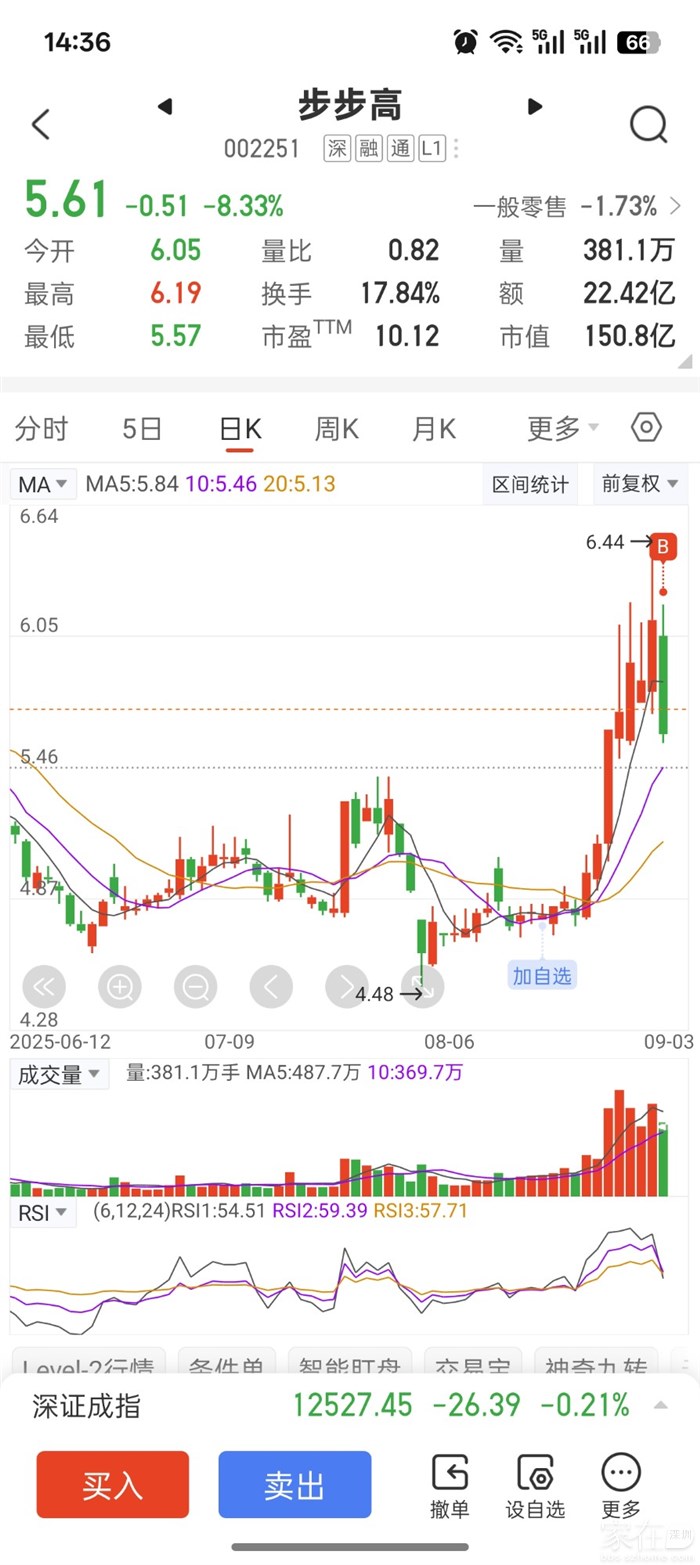The image size is (700, 1565).
Task: Switch to the previous stock arrow
Action: point(165,106)
